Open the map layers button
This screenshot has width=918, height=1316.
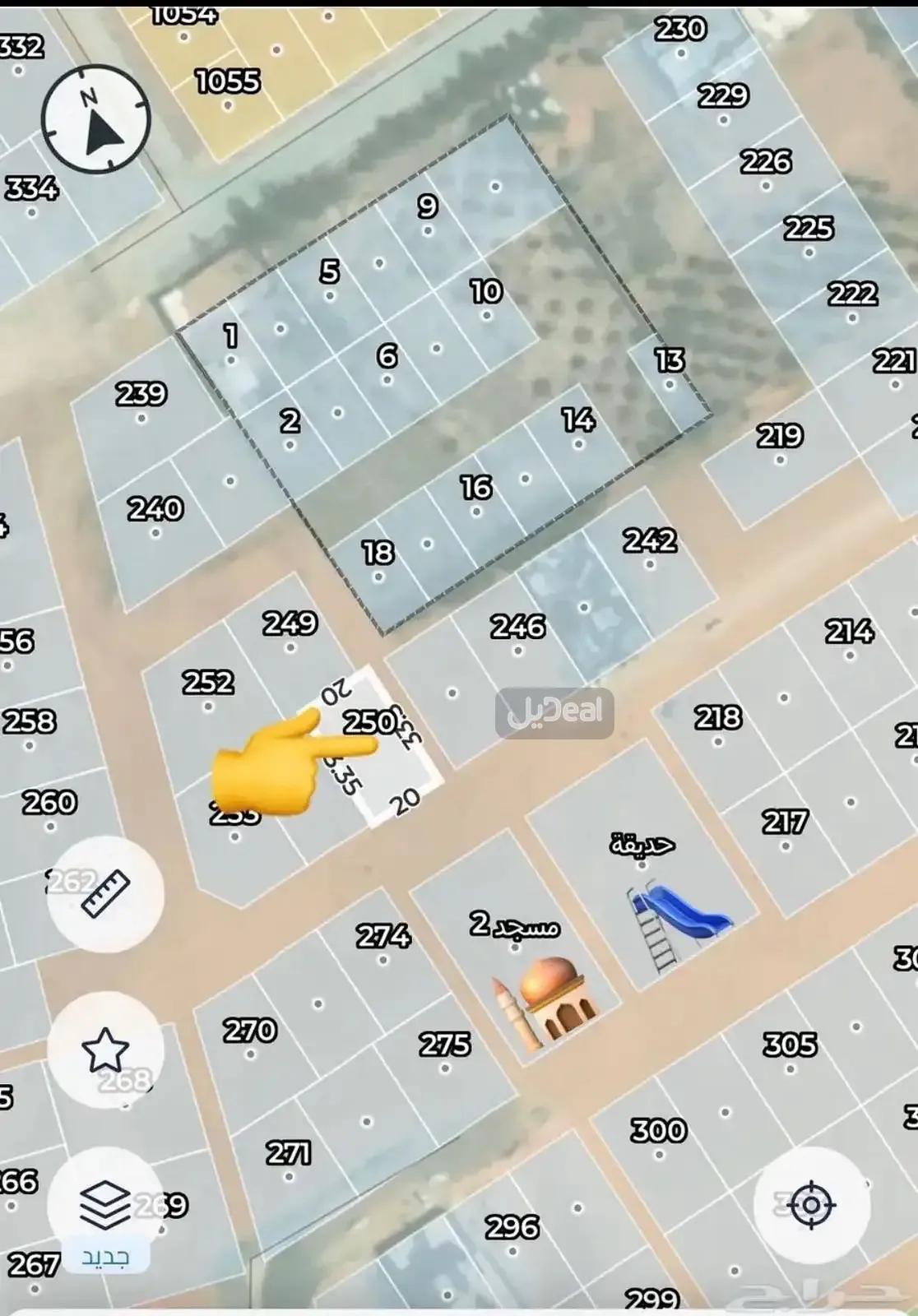point(105,1204)
